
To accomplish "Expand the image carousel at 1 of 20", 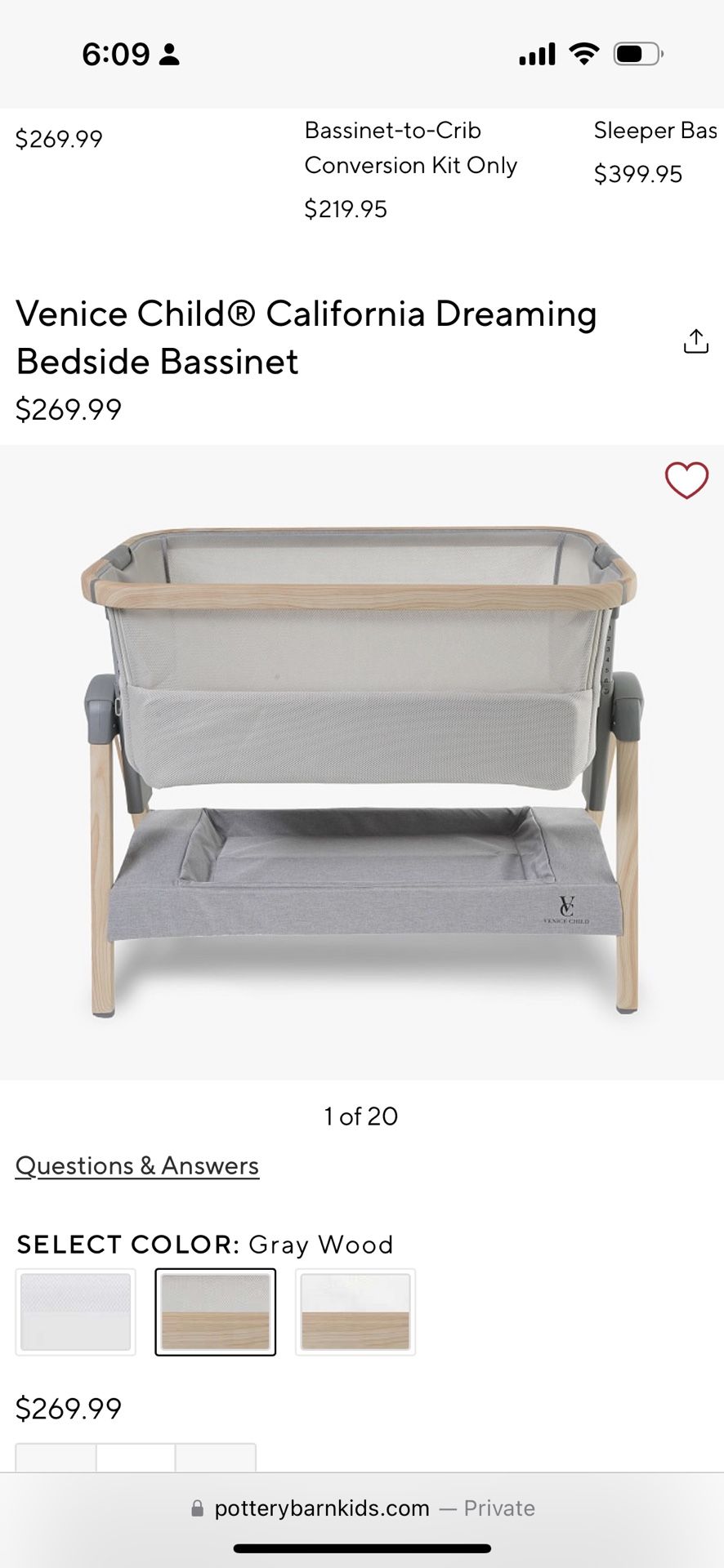I will (360, 1116).
